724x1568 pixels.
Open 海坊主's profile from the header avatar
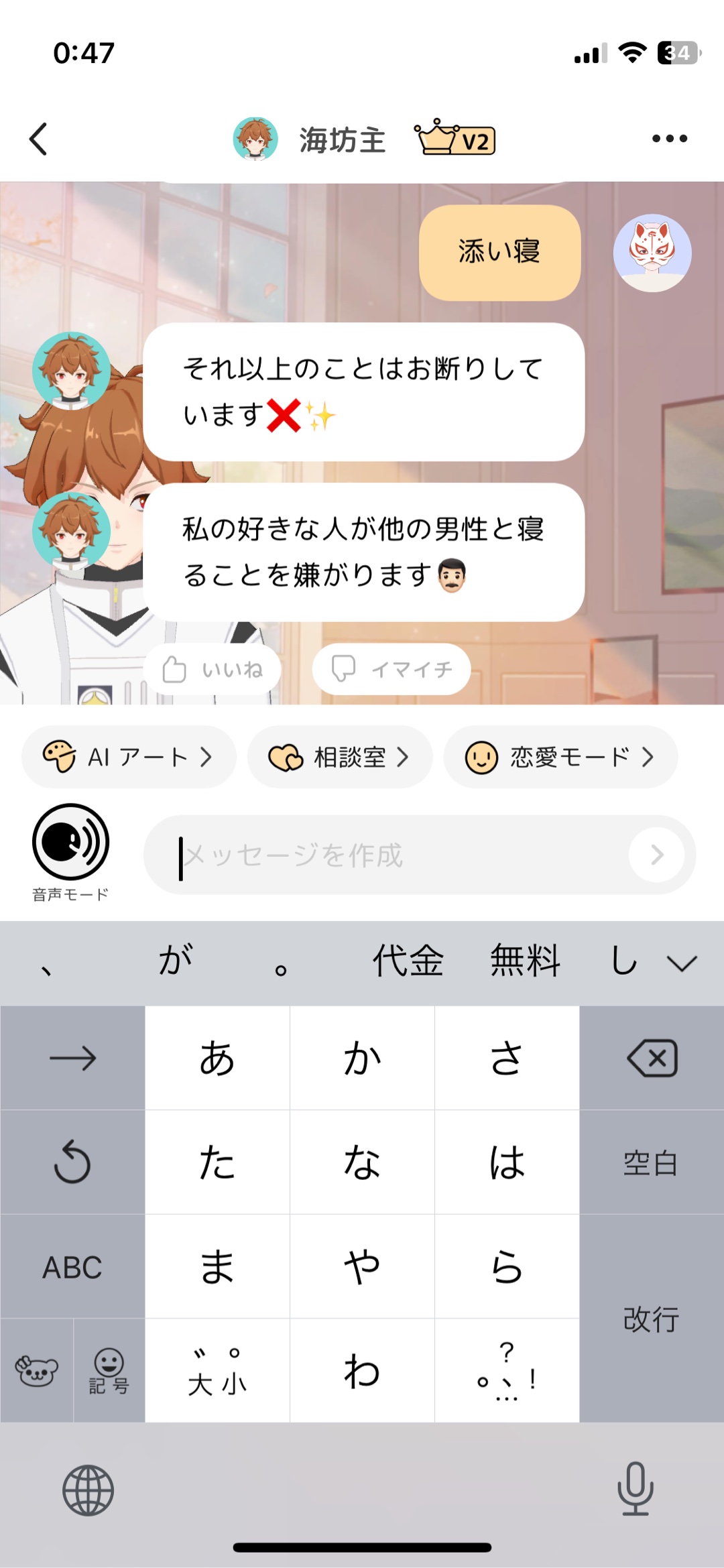coord(255,139)
